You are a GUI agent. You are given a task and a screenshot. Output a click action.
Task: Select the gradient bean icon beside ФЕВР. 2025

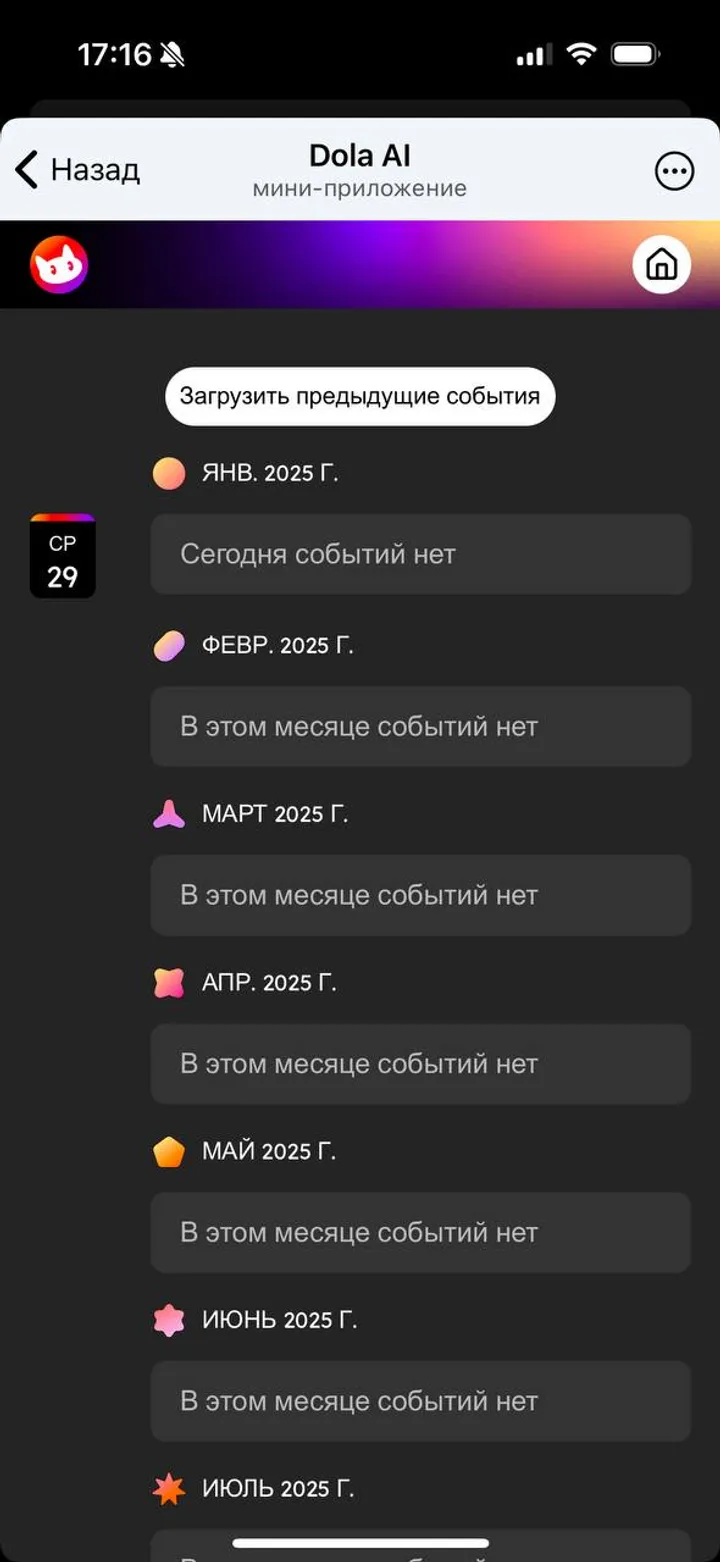pyautogui.click(x=168, y=645)
